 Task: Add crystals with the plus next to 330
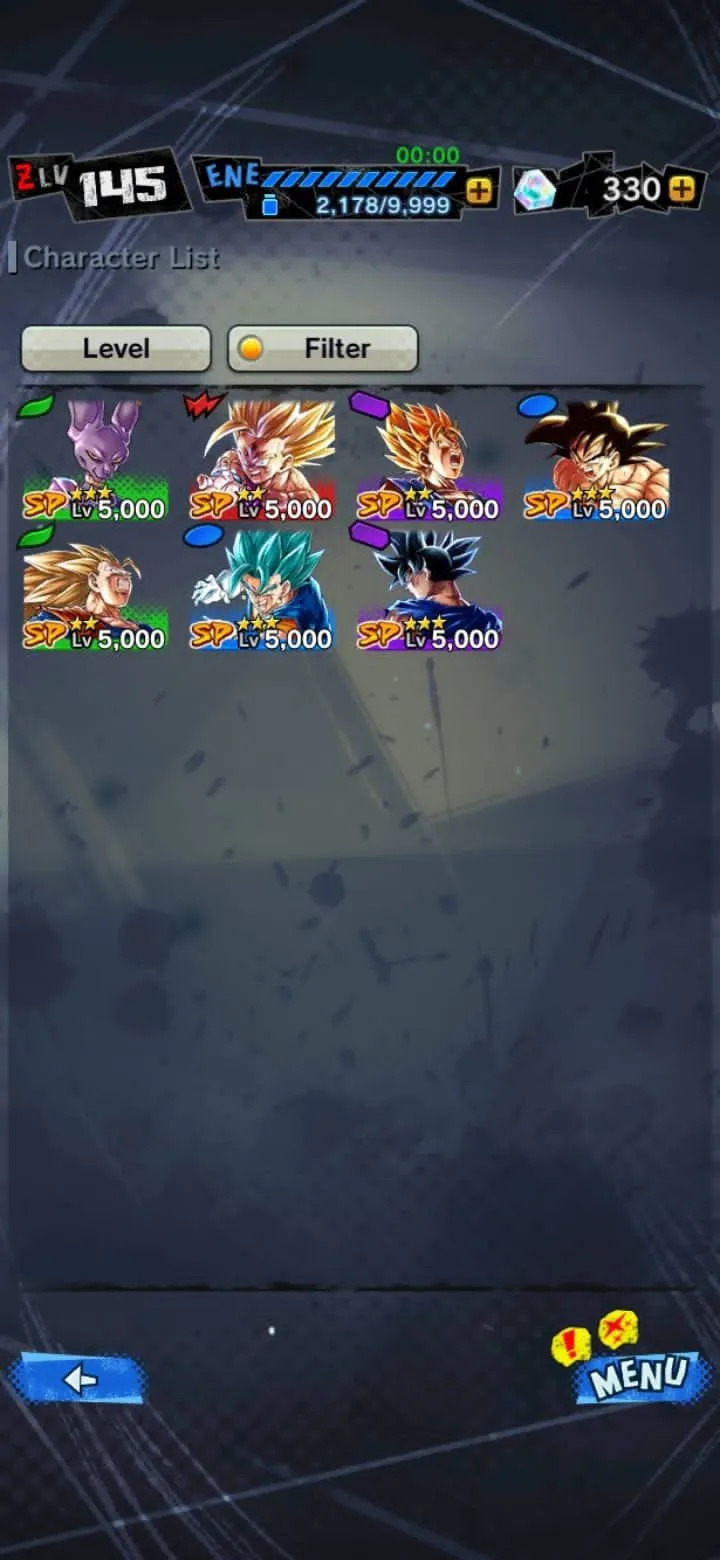pos(683,189)
